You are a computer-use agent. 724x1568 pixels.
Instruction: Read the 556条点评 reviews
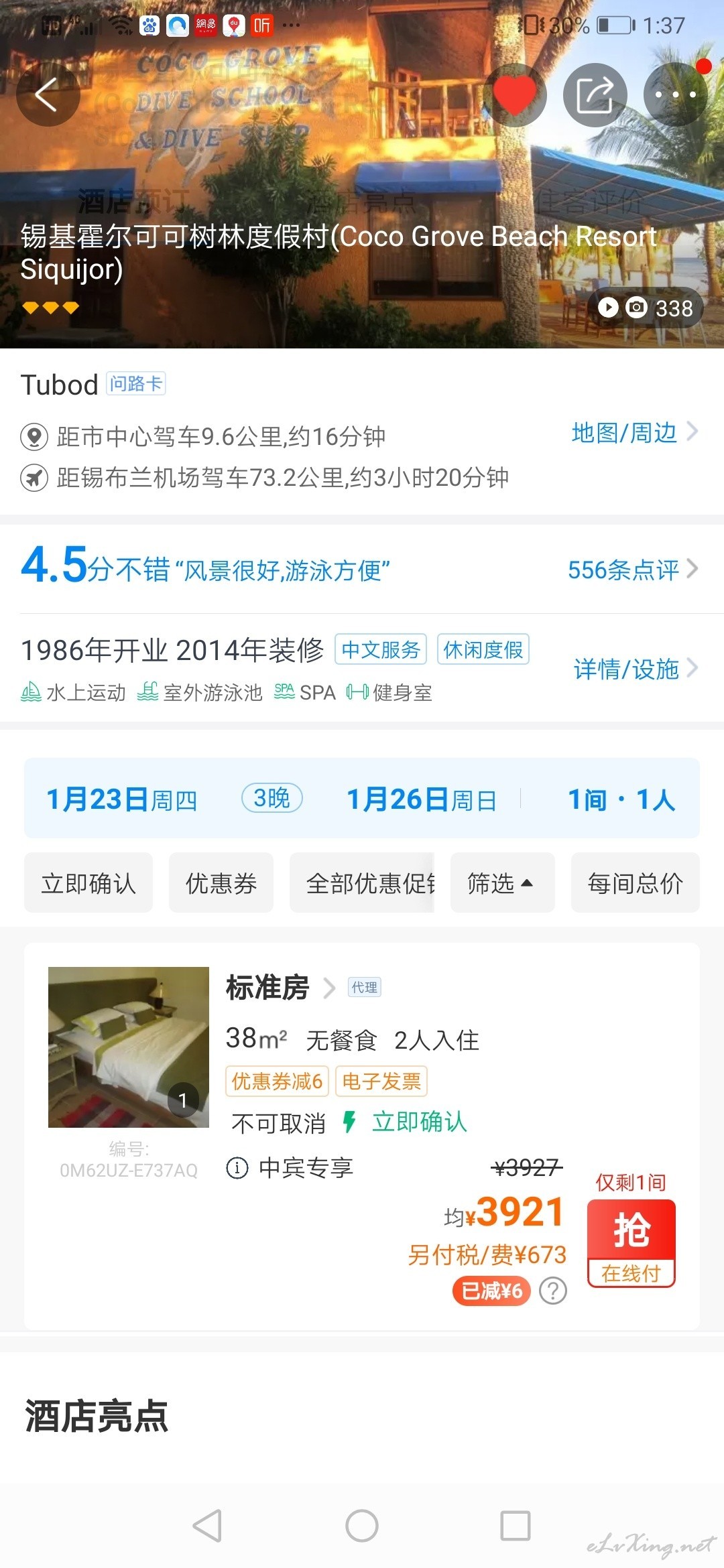coord(633,570)
